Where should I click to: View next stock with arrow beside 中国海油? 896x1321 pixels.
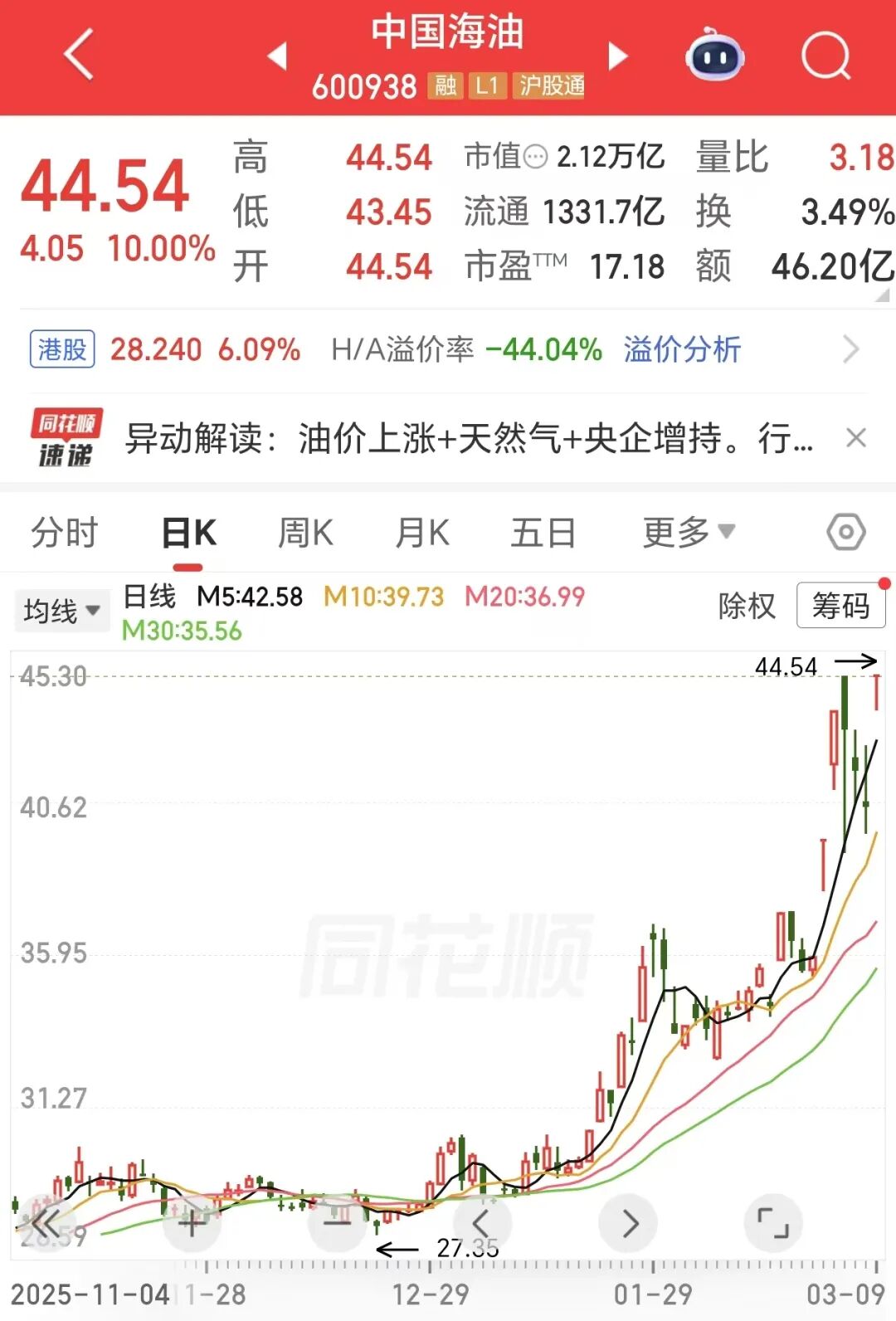617,54
